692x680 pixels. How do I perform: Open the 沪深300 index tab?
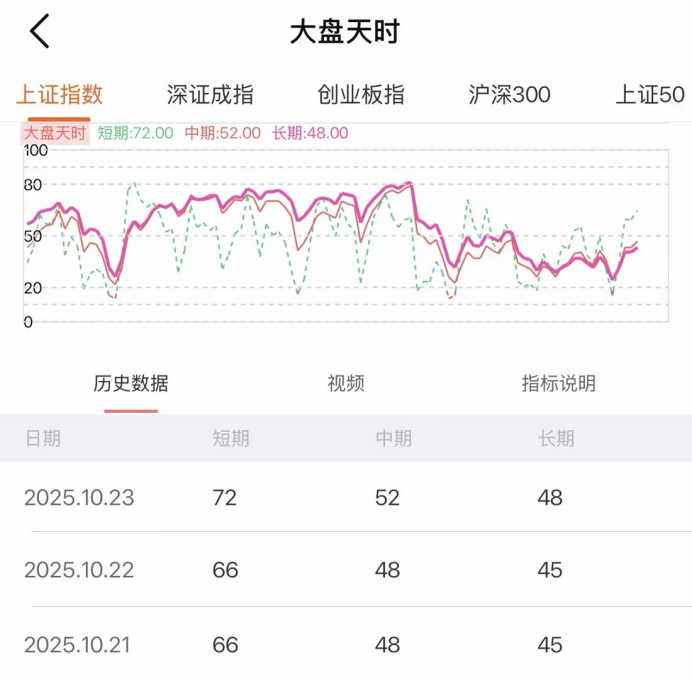point(509,95)
